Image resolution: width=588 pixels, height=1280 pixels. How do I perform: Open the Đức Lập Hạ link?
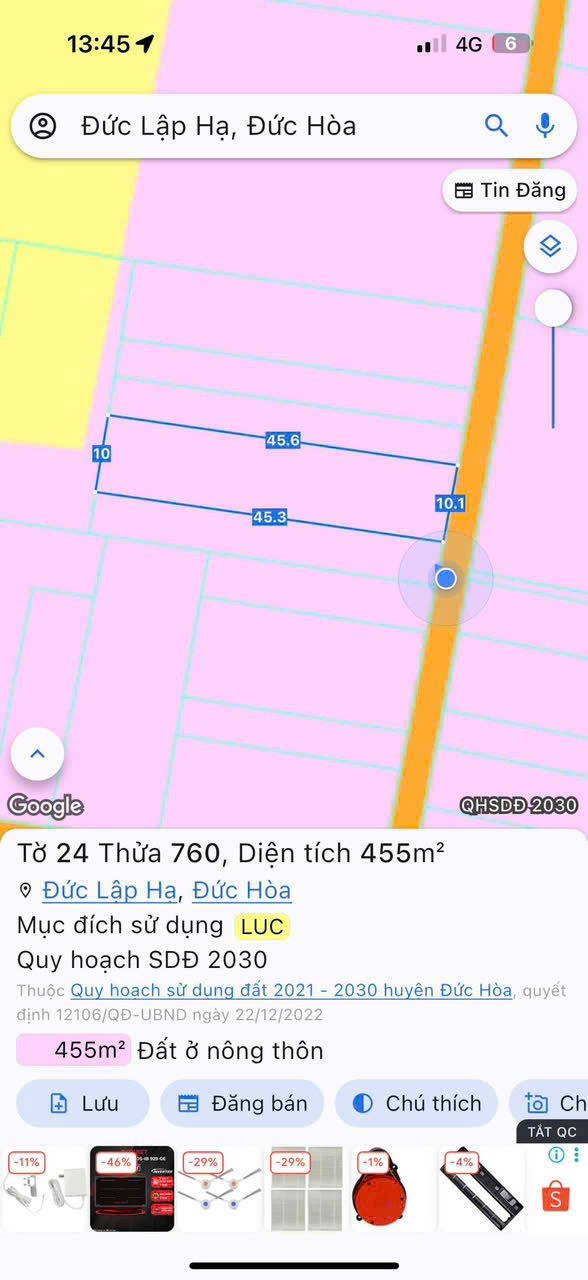110,890
